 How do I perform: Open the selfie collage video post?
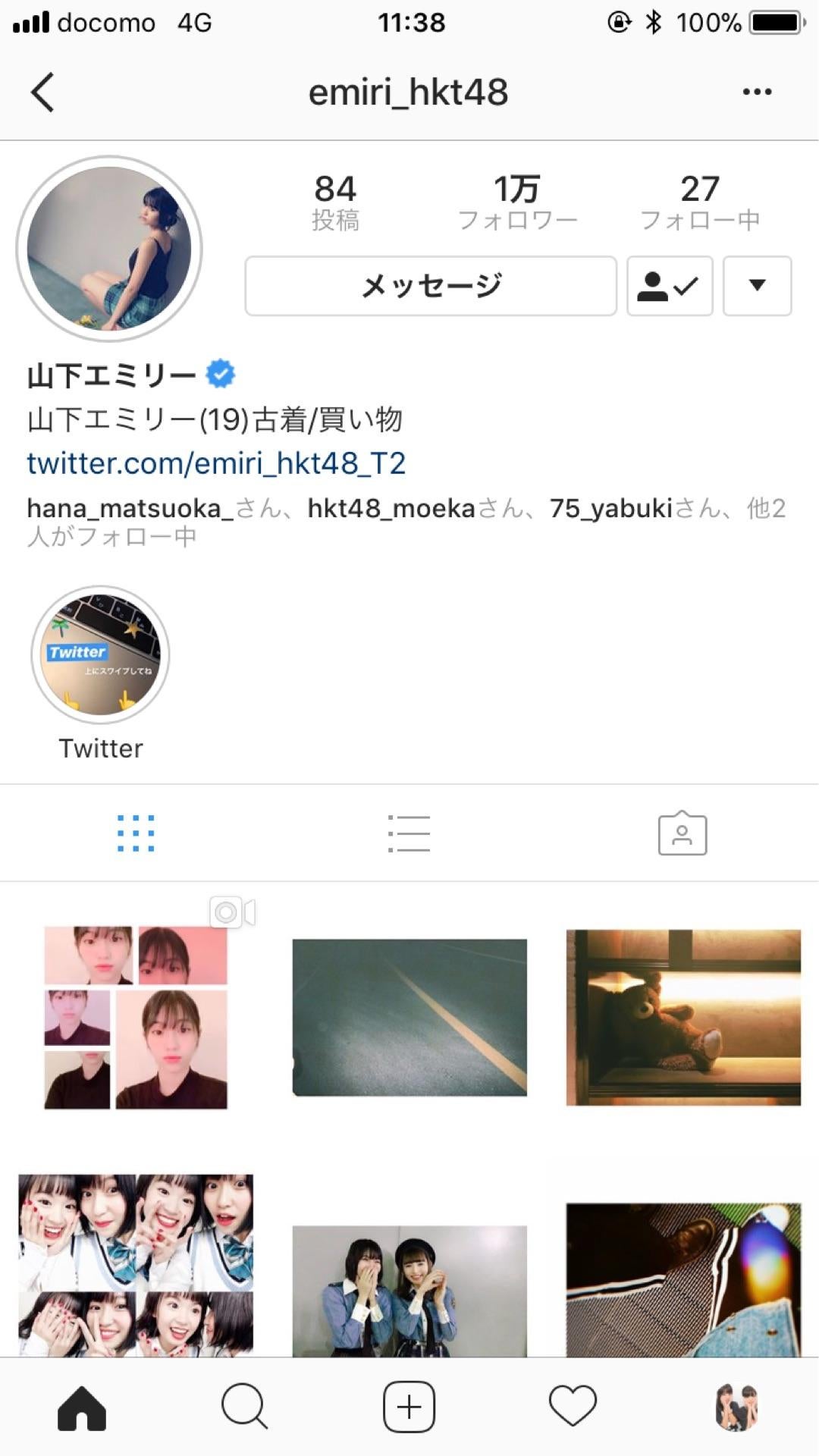click(136, 1016)
